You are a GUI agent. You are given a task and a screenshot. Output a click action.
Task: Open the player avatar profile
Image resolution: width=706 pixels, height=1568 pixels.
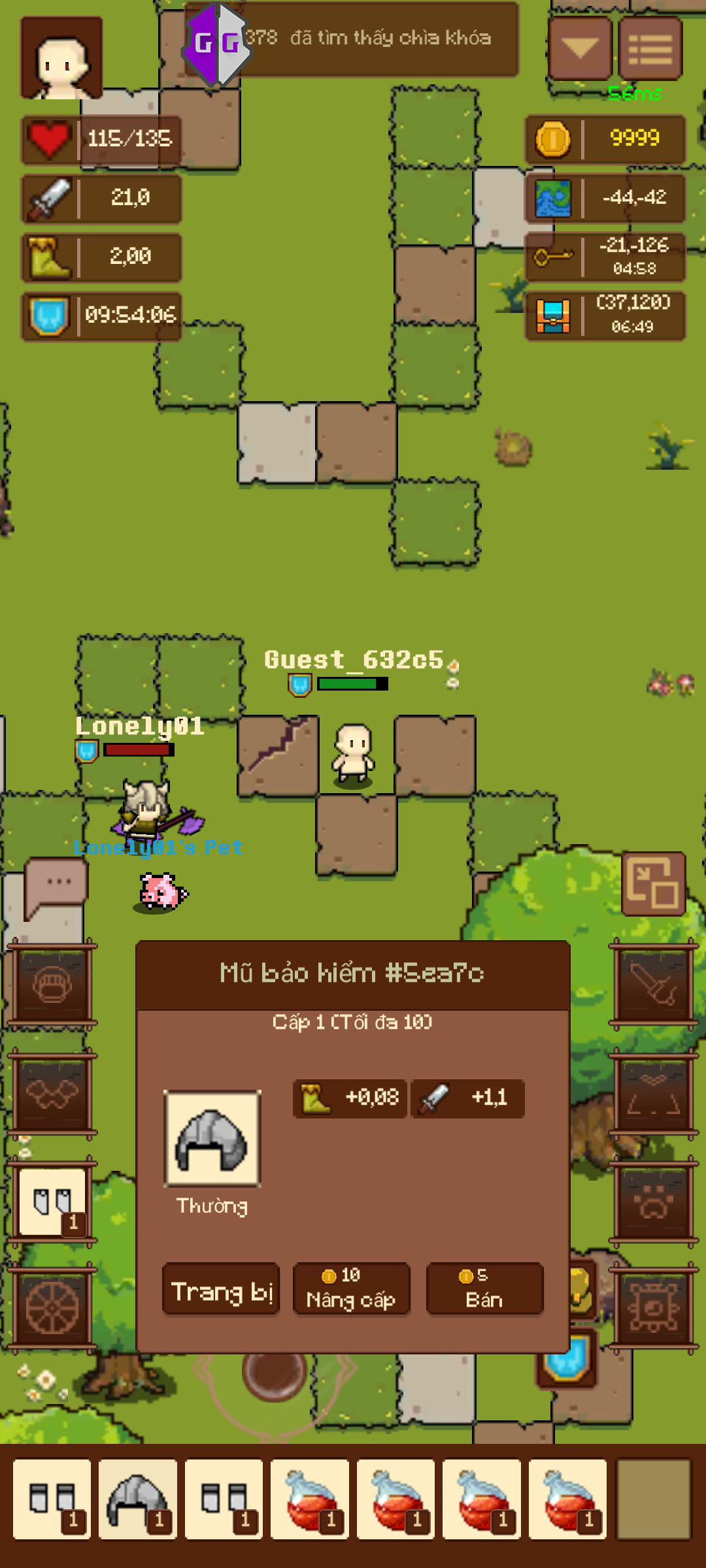click(x=61, y=58)
